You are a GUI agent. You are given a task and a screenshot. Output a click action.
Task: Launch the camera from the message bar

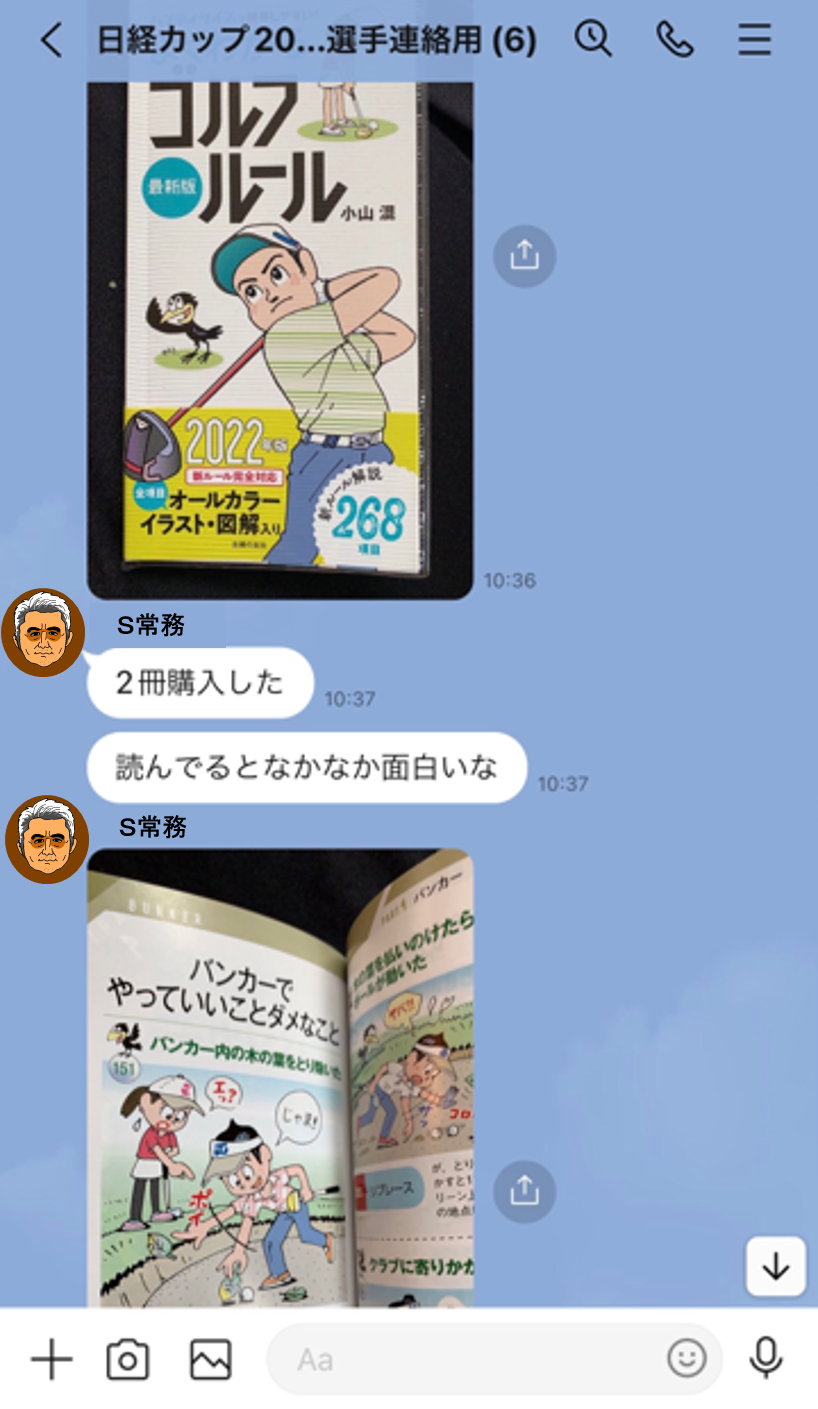128,1360
